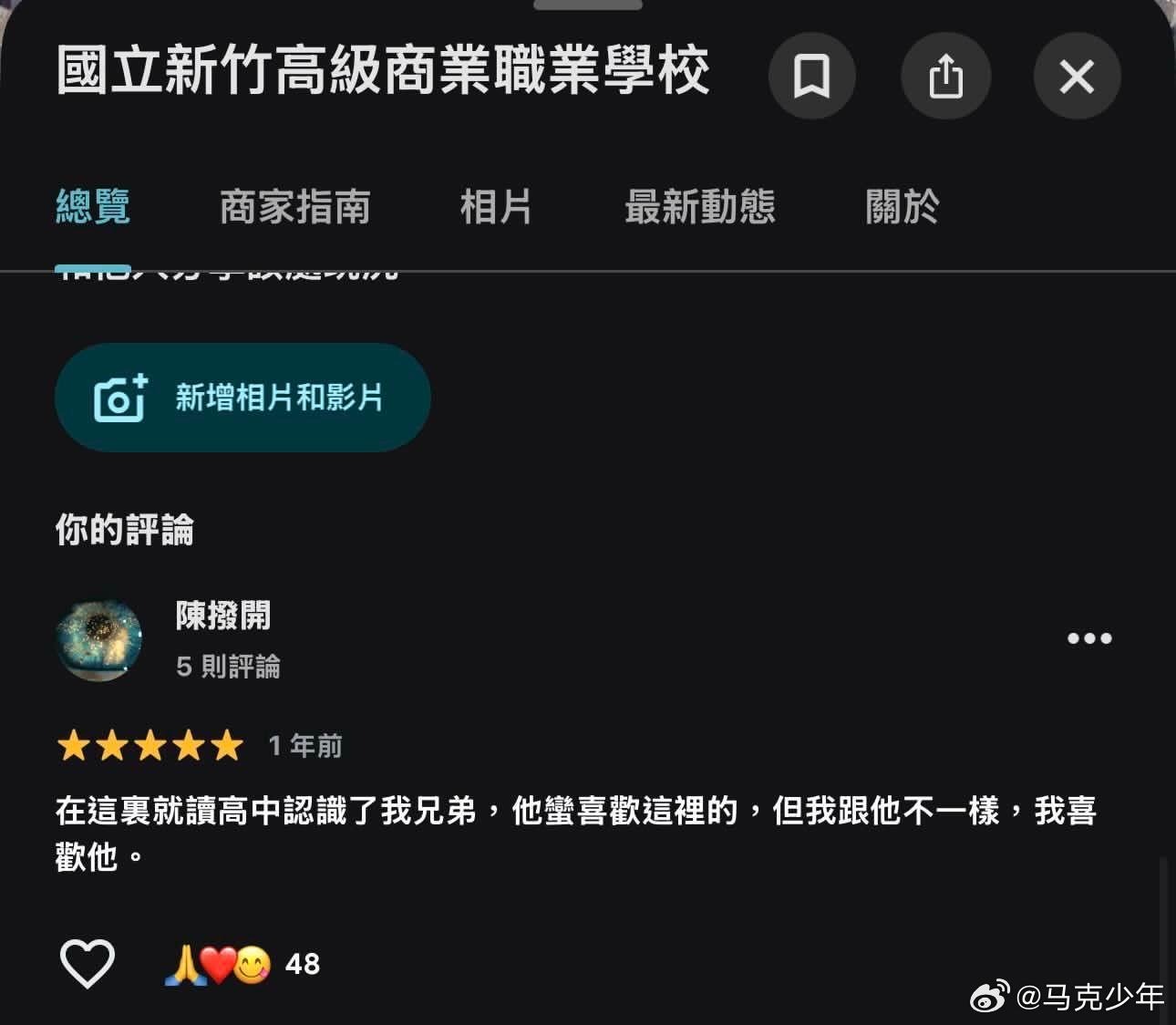Open the overflow menu on your review
This screenshot has width=1176, height=1025.
pos(1089,638)
